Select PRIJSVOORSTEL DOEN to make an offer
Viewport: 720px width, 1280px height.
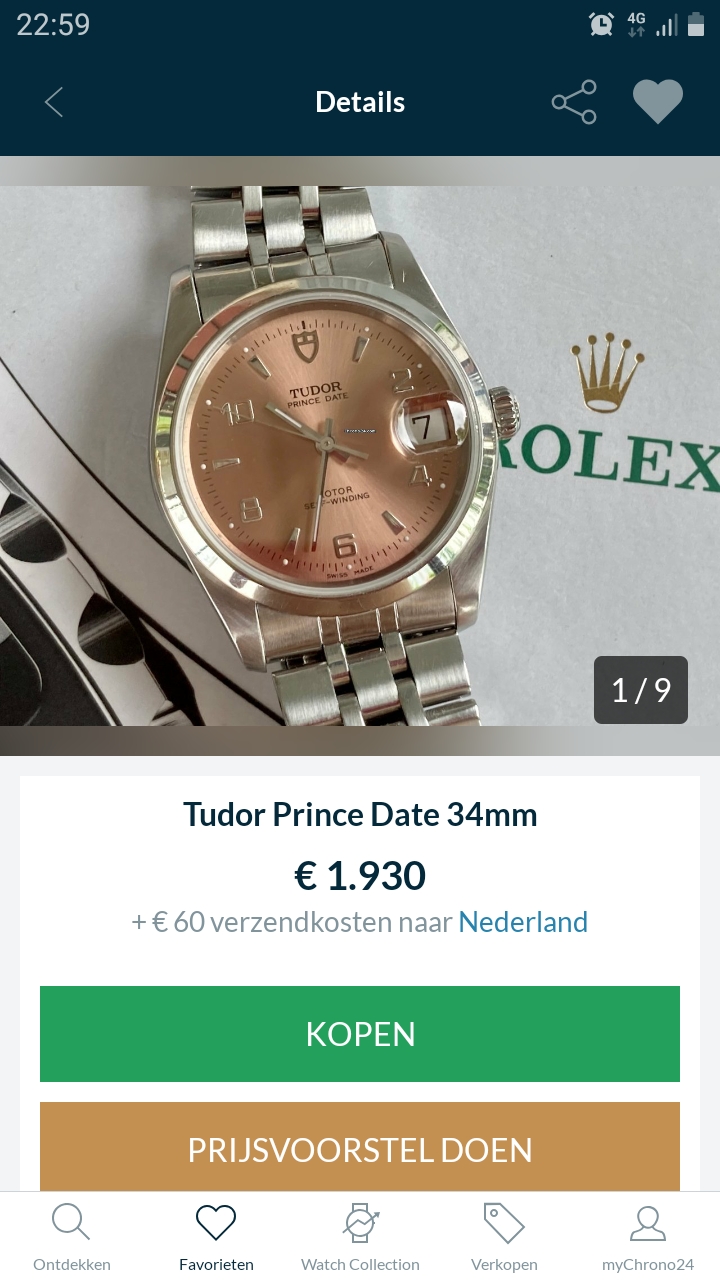[x=360, y=1147]
